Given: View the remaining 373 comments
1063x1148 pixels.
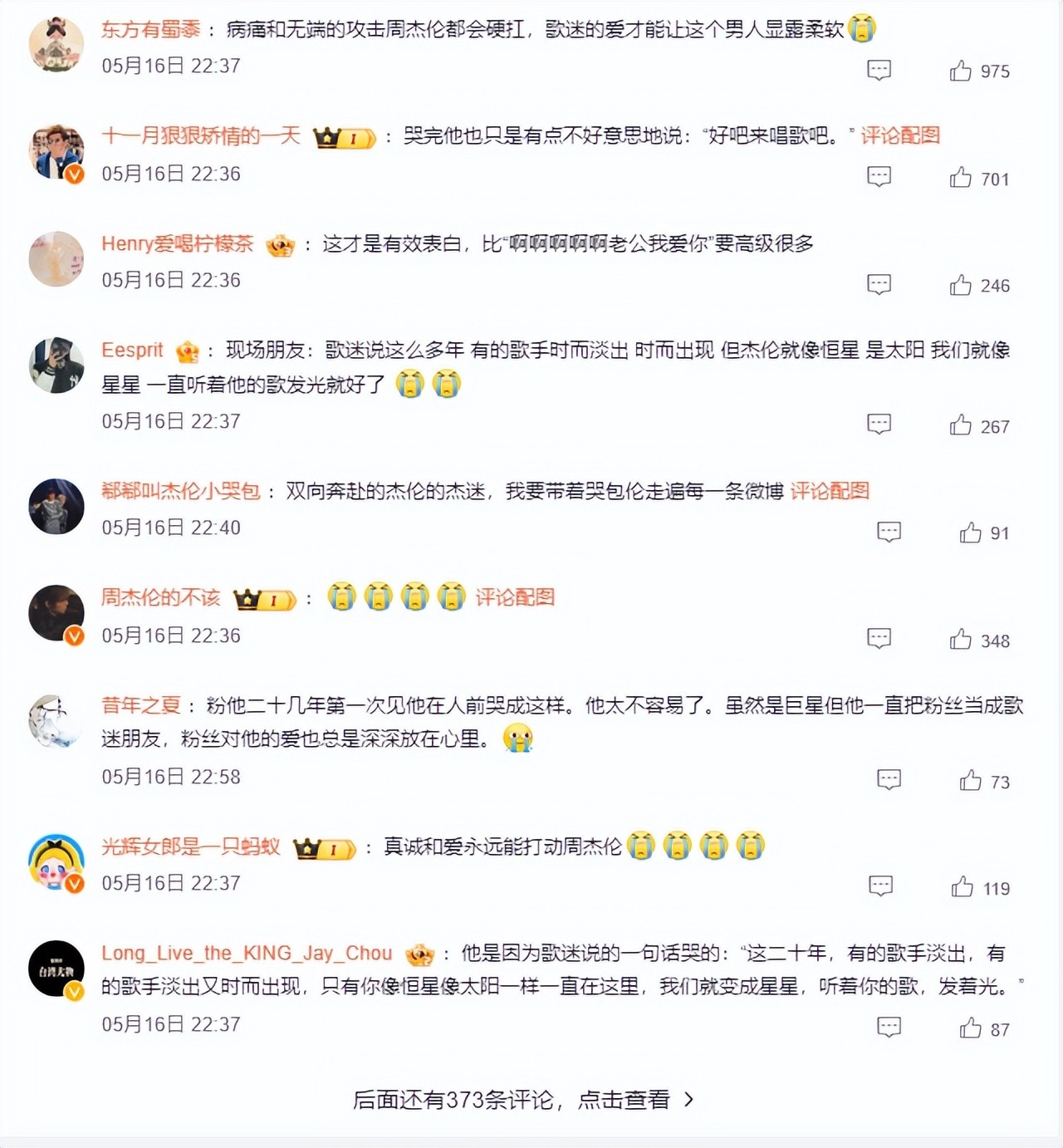Looking at the screenshot, I should click(x=523, y=1100).
